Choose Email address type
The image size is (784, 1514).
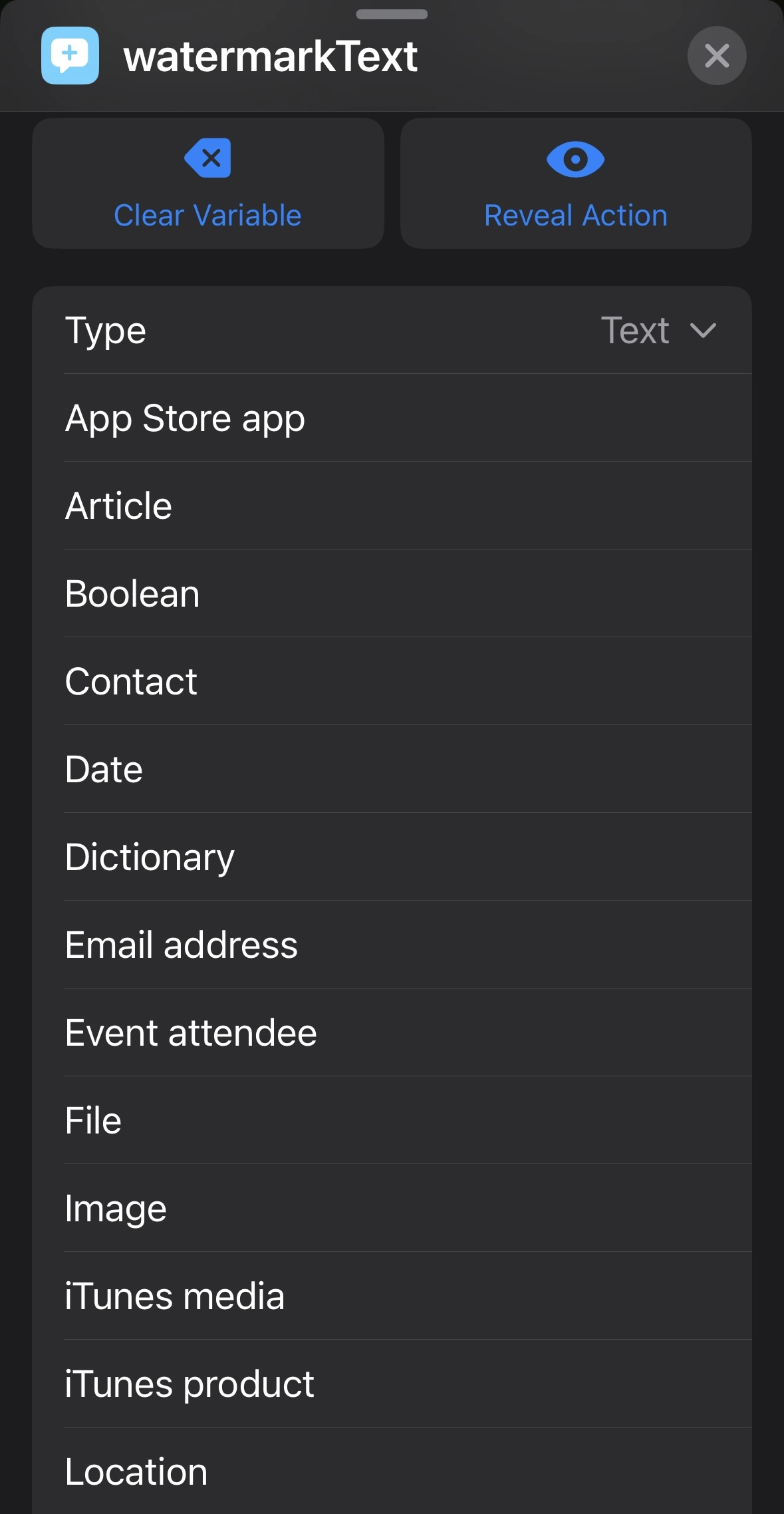click(392, 945)
